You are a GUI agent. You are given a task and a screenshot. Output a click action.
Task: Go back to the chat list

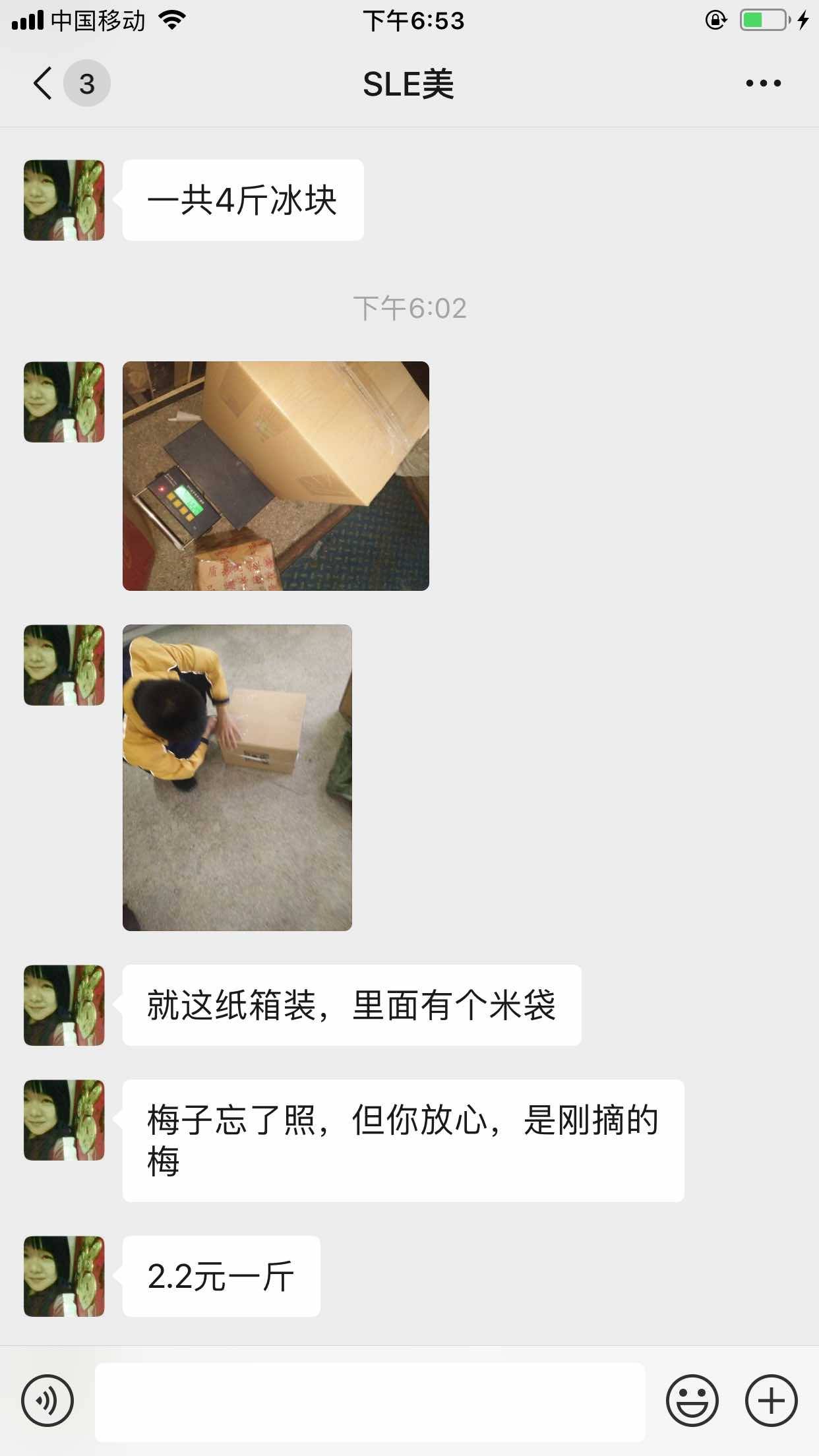coord(44,84)
